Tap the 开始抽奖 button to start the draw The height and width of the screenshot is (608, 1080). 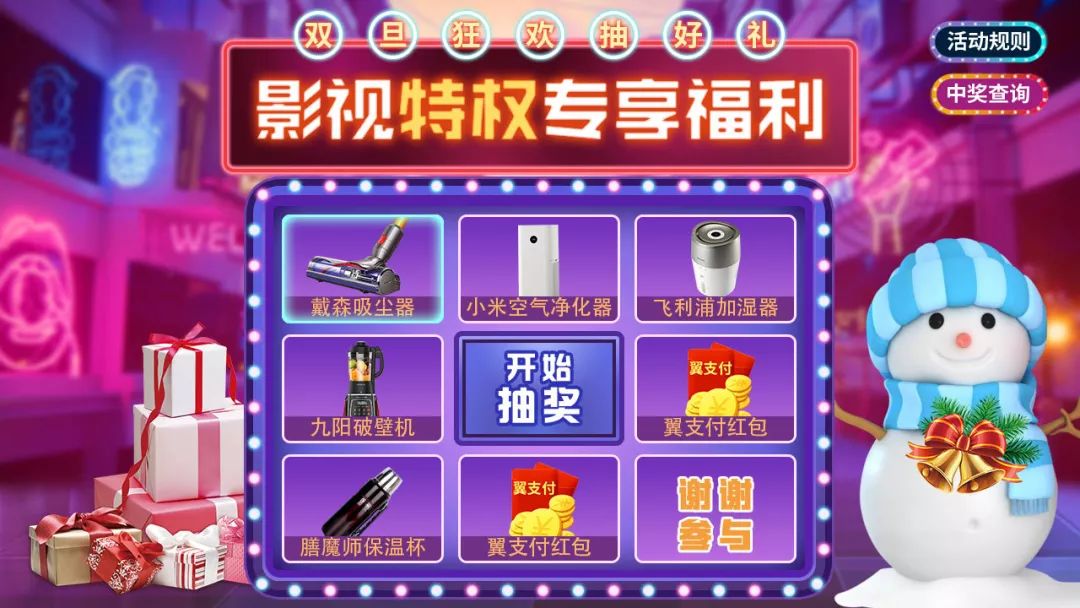(x=539, y=388)
